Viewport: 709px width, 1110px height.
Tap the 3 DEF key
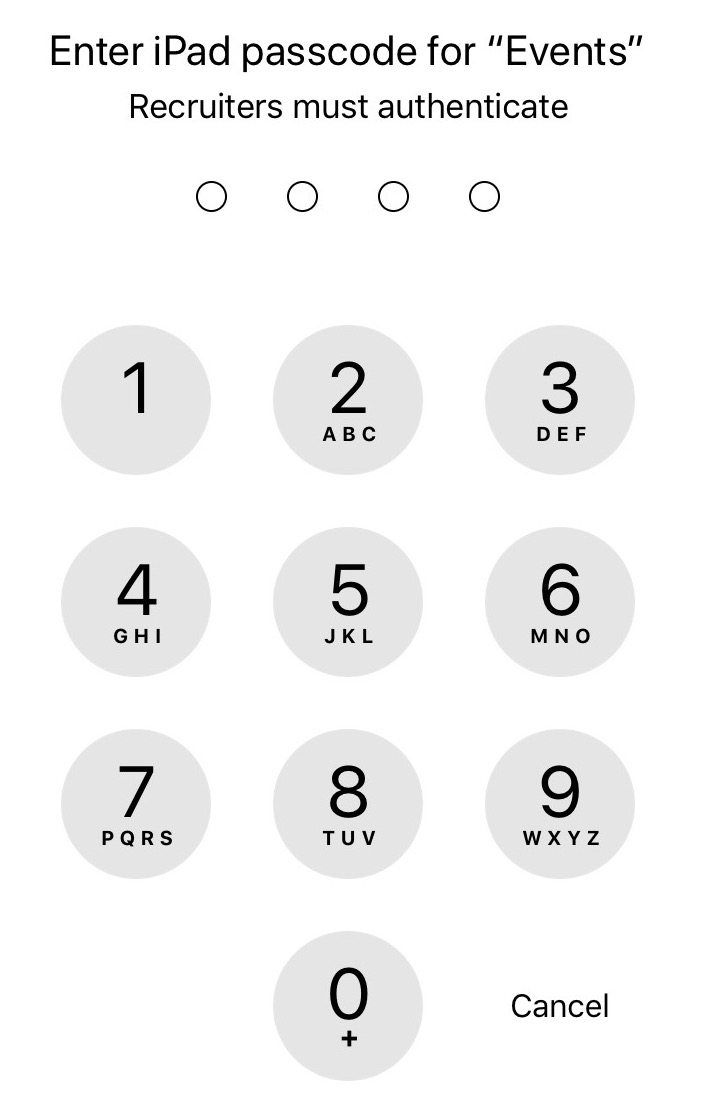click(x=560, y=400)
